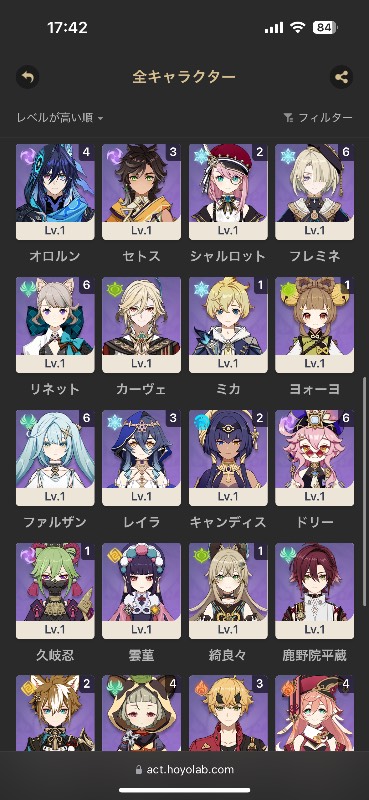This screenshot has height=800, width=369.
Task: Open オロルン character card
Action: (55, 192)
